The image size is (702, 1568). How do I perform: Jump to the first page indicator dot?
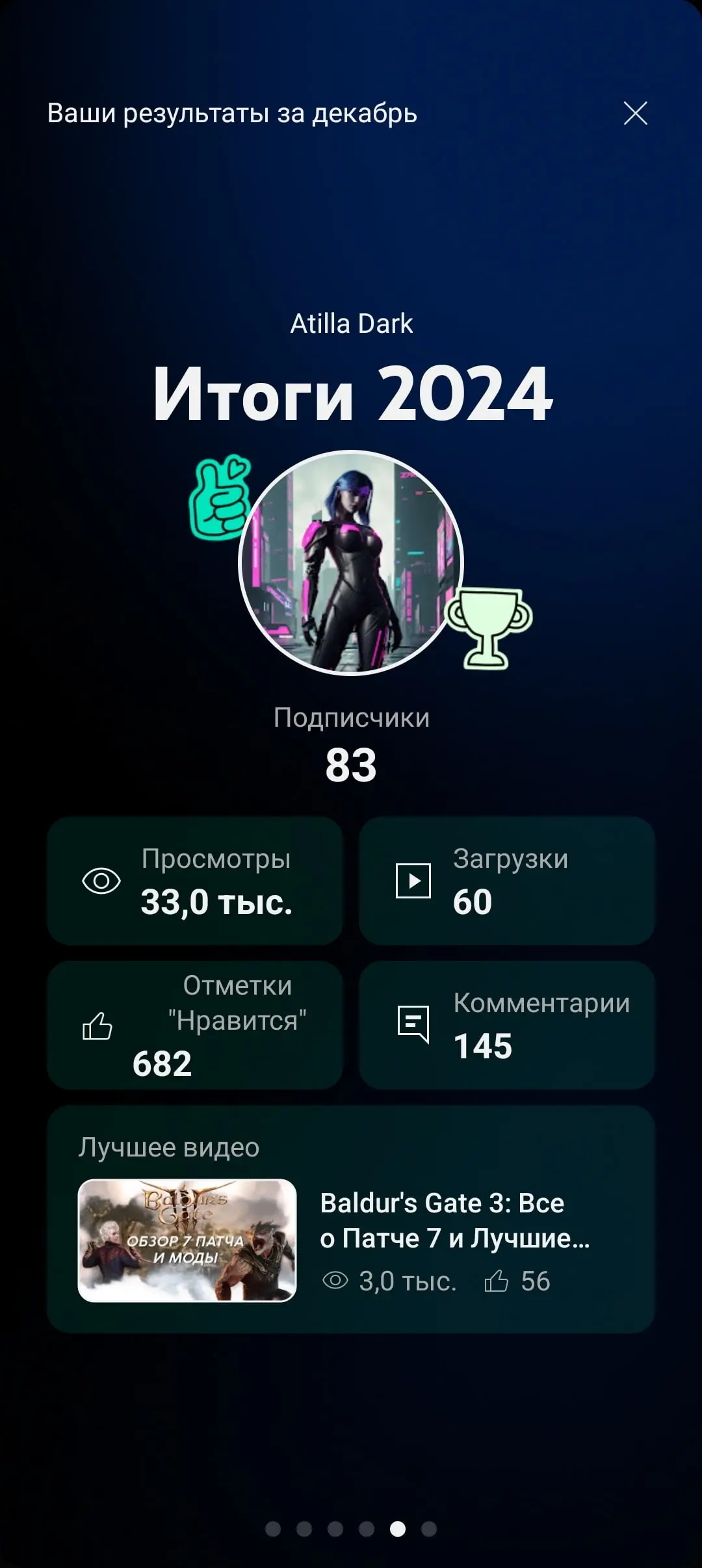[273, 1529]
